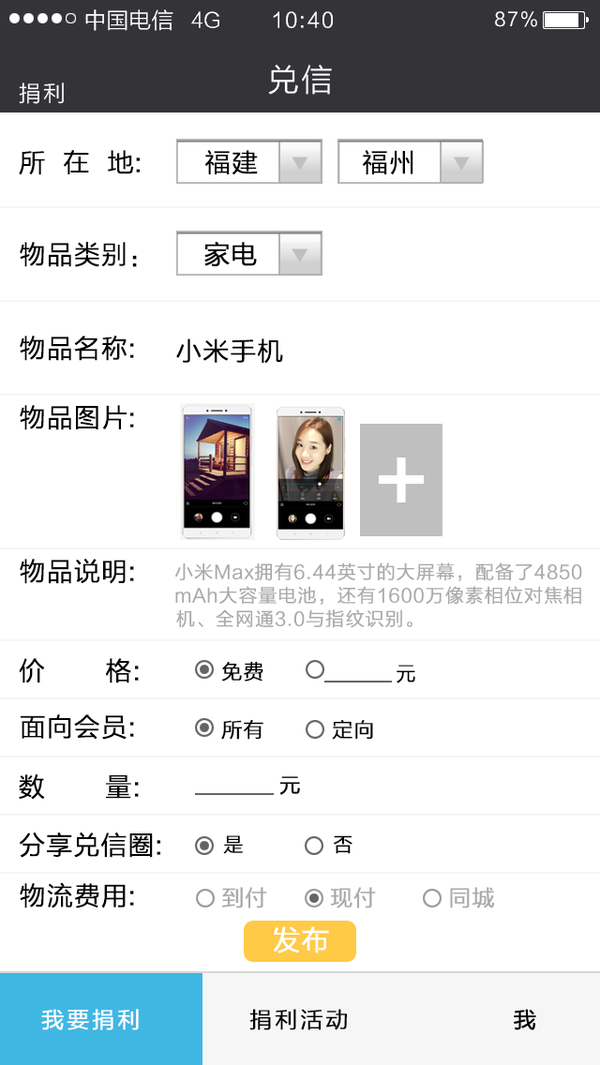This screenshot has height=1065, width=600.
Task: Open the second phone picture with selfie
Action: pyautogui.click(x=311, y=471)
